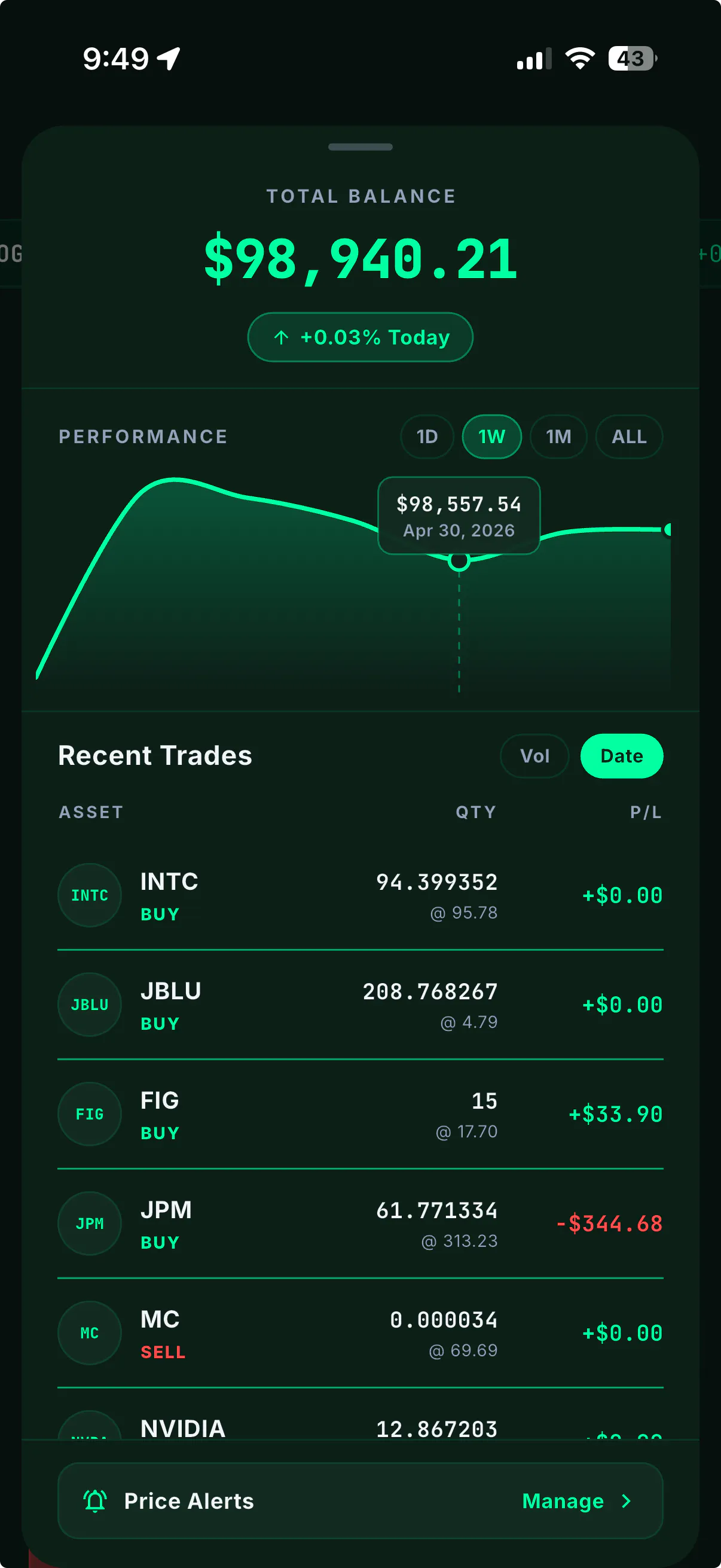Image resolution: width=721 pixels, height=1568 pixels.
Task: Select the 1W performance range
Action: coord(491,437)
